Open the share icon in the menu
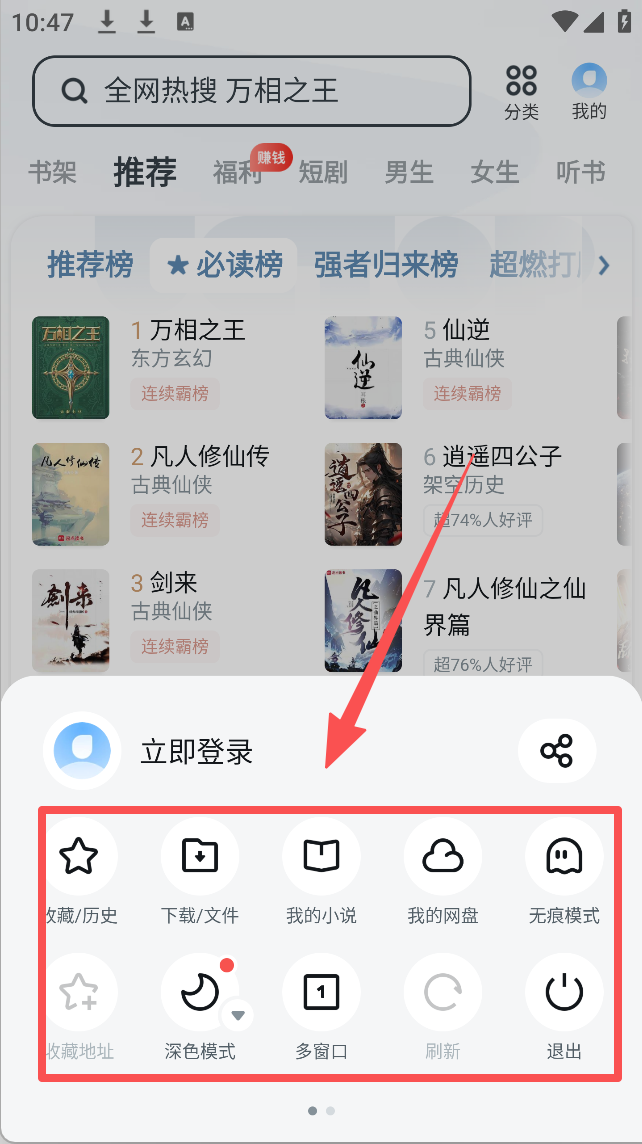Image resolution: width=642 pixels, height=1144 pixels. click(556, 750)
